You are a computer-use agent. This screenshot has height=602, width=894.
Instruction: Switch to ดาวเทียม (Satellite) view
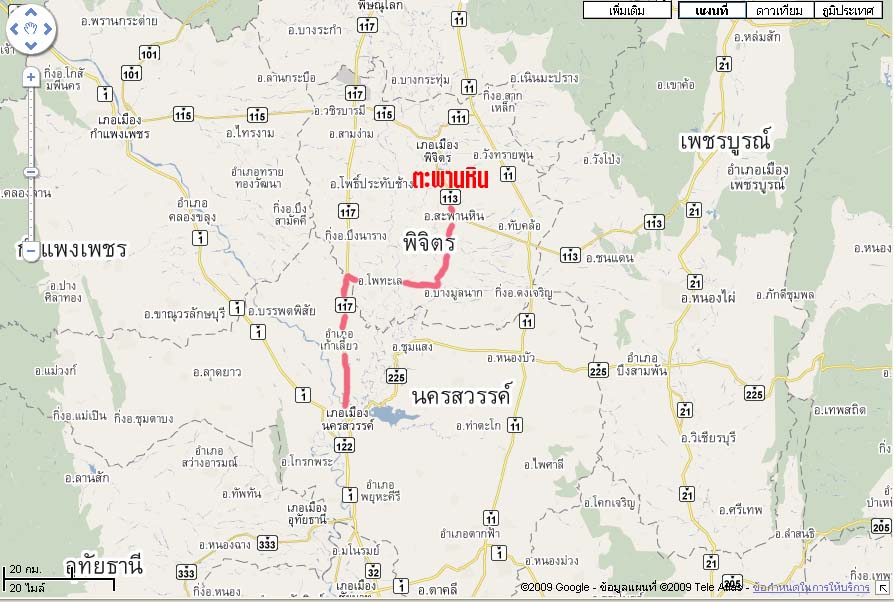tap(779, 10)
